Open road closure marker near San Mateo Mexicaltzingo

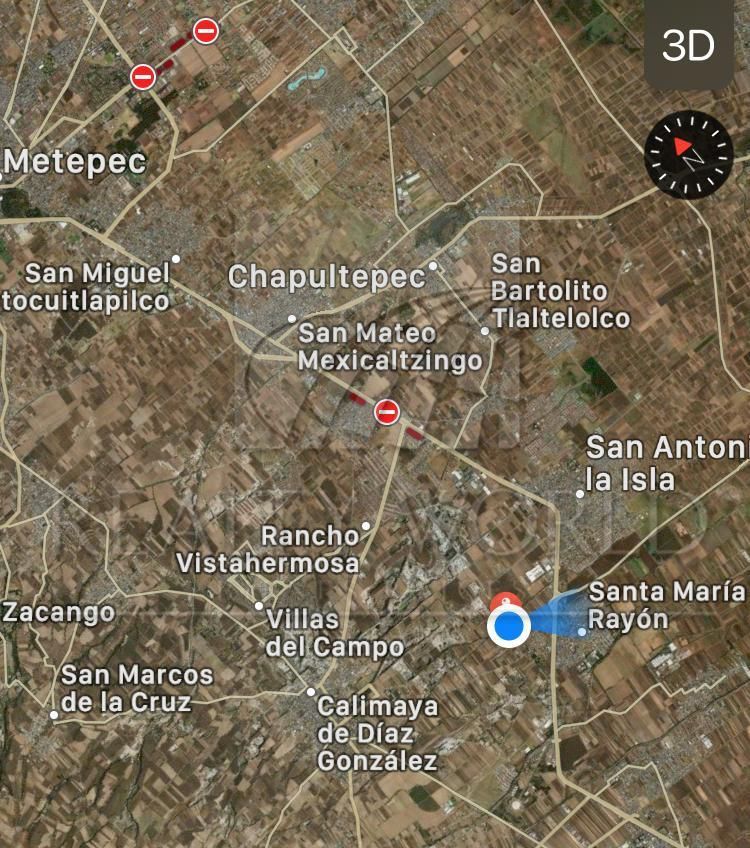(387, 412)
